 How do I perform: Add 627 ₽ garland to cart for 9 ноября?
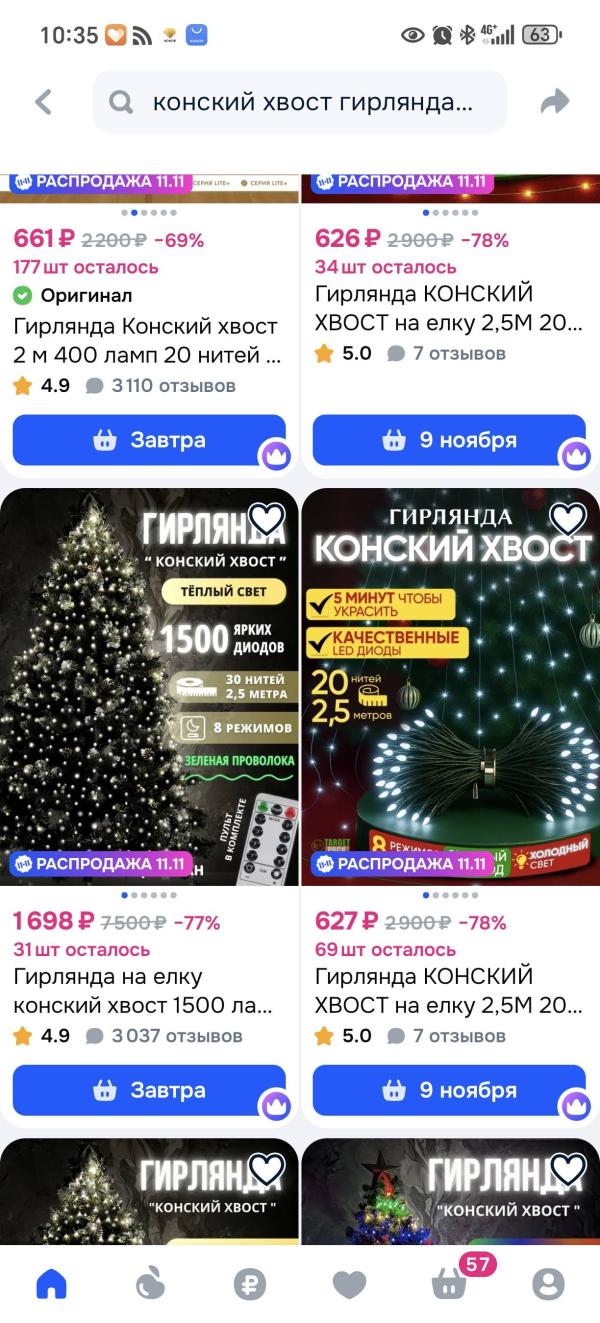click(x=449, y=1090)
